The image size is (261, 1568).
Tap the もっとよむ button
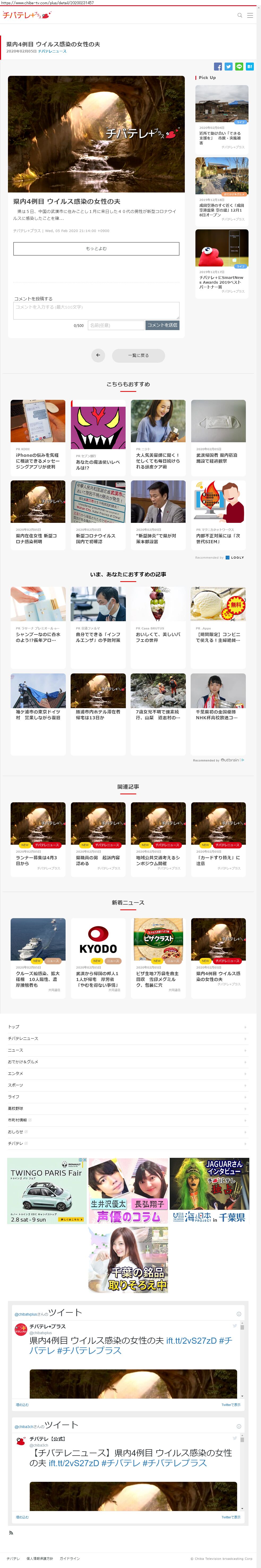click(x=96, y=248)
